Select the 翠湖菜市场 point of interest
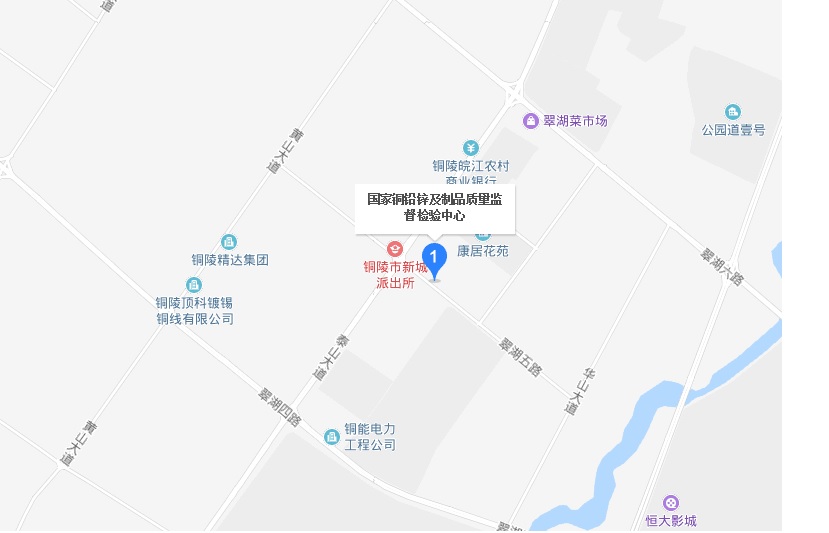829x533 pixels. (x=530, y=121)
